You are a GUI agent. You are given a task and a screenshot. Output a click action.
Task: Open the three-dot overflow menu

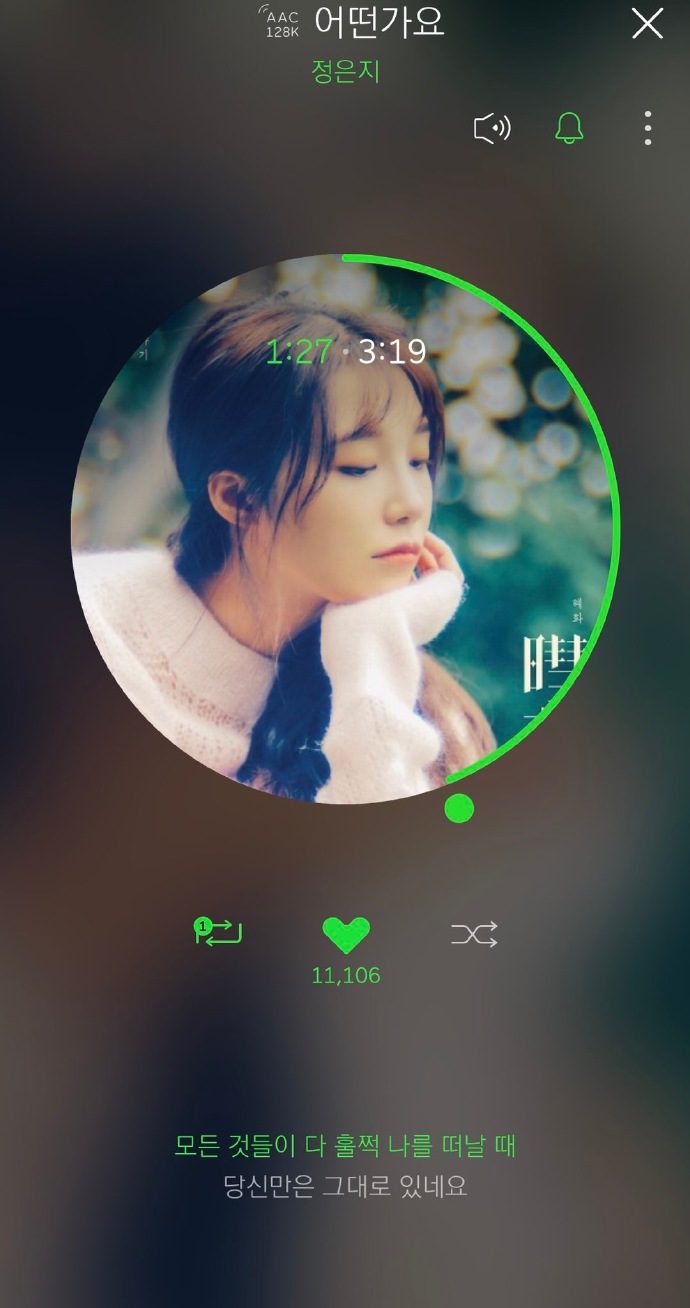(x=648, y=128)
